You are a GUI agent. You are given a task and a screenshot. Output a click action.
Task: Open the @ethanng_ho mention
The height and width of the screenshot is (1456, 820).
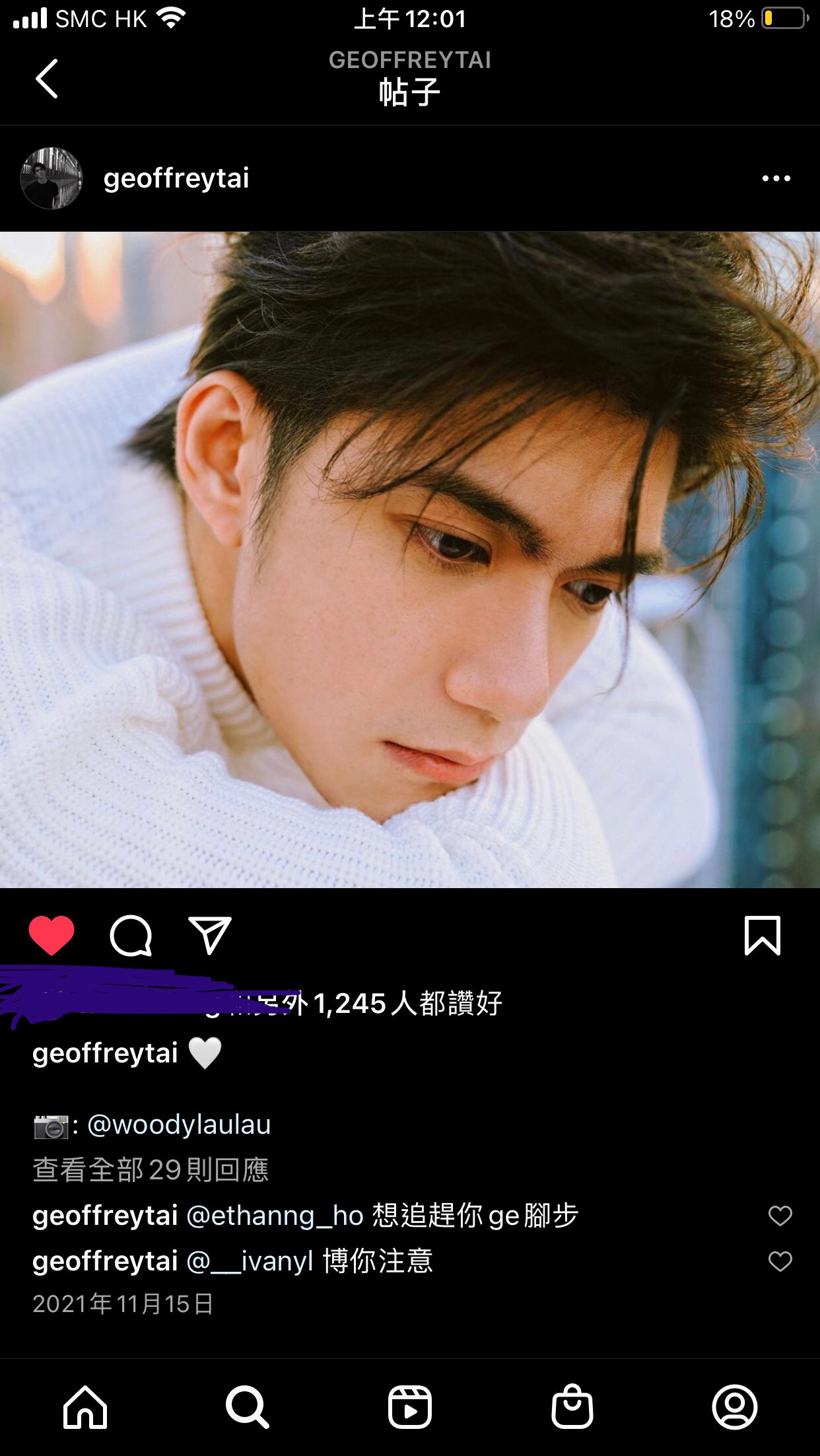(x=275, y=1216)
